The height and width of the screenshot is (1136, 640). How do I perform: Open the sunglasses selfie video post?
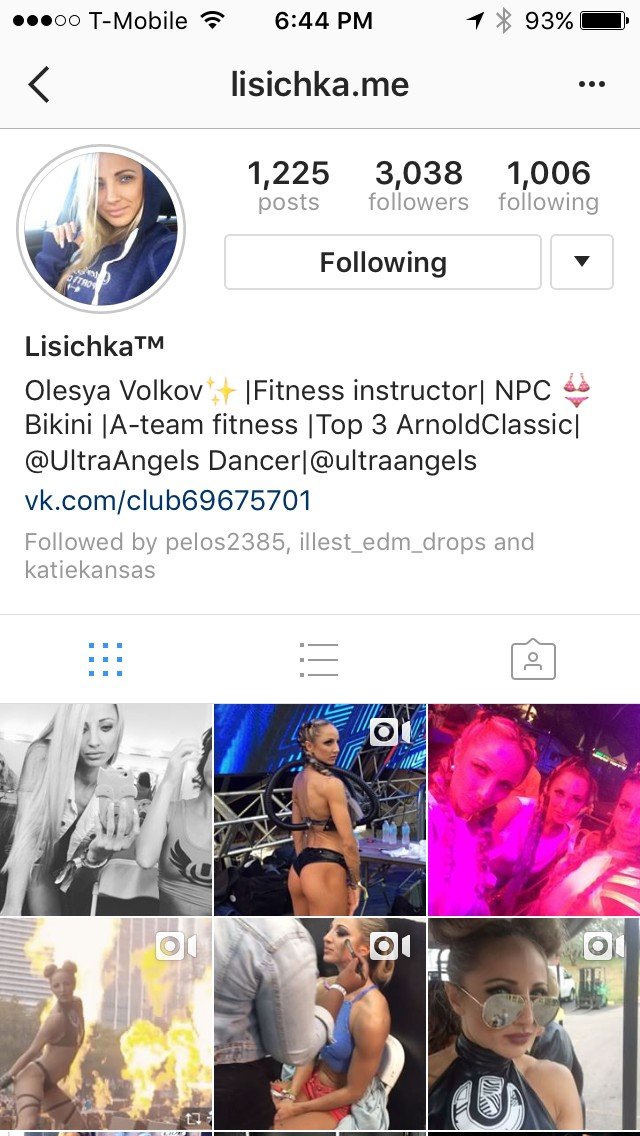click(534, 1024)
